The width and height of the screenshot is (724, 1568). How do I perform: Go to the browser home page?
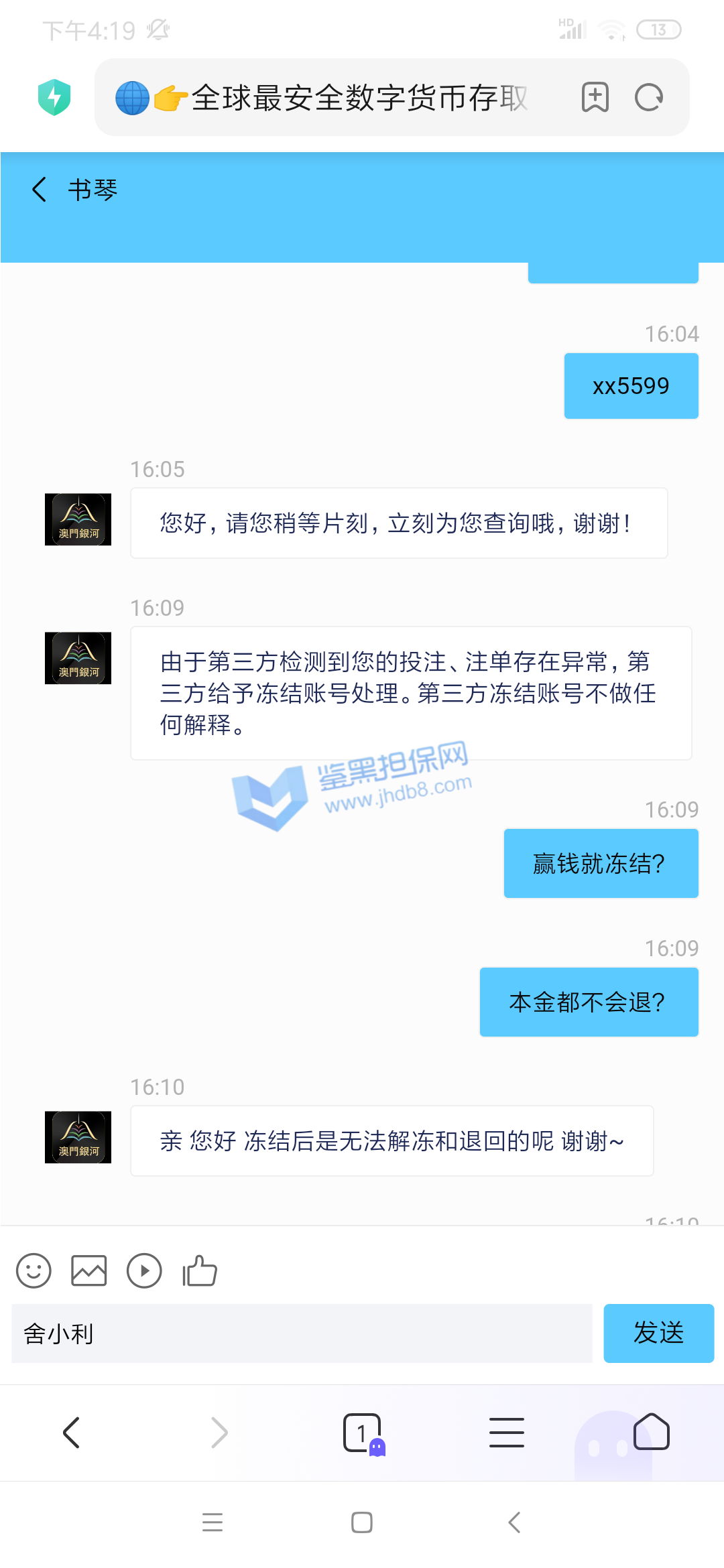point(652,1433)
